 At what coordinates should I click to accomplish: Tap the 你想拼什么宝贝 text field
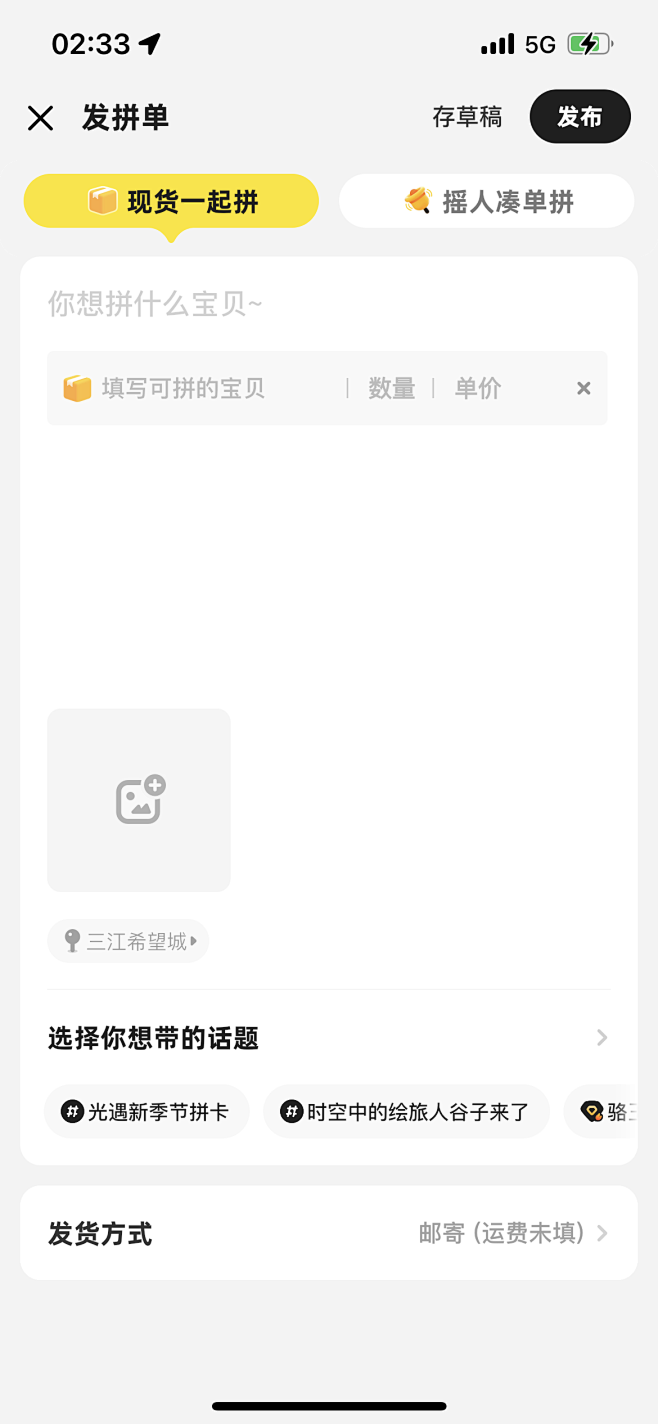327,304
